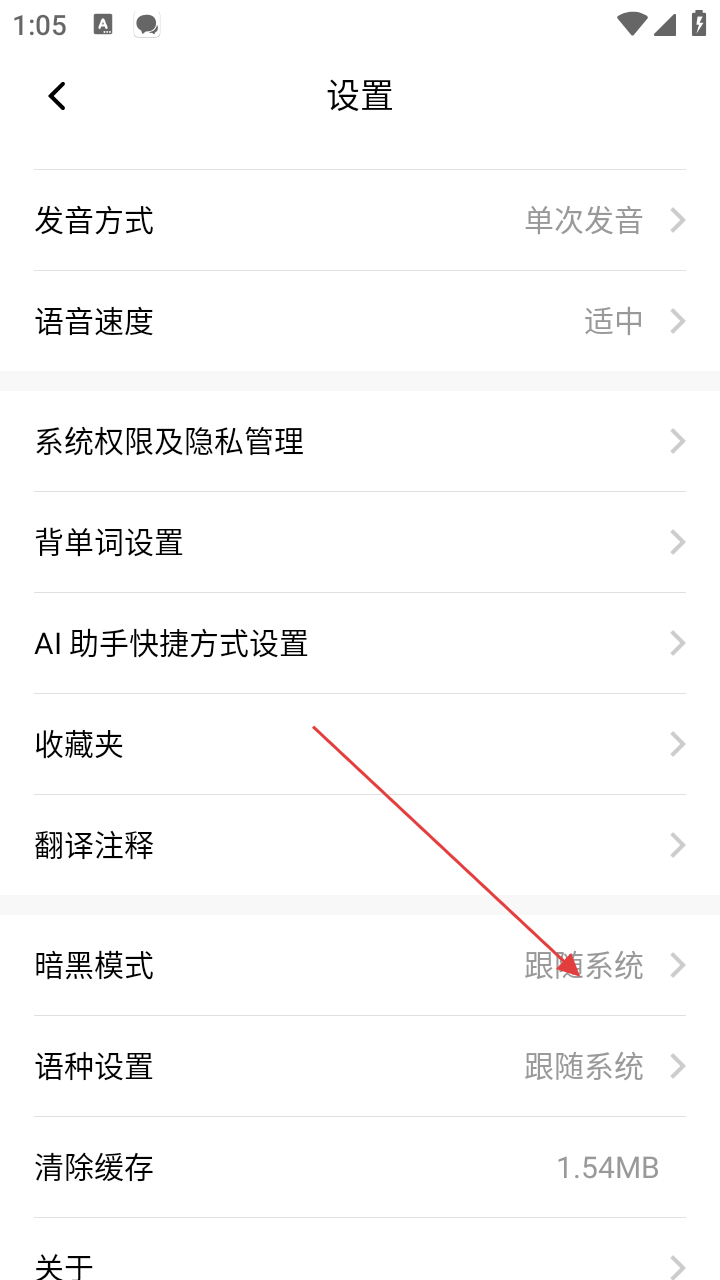Tap 清除缓存 to clear cache
This screenshot has height=1280, width=720.
point(360,1167)
